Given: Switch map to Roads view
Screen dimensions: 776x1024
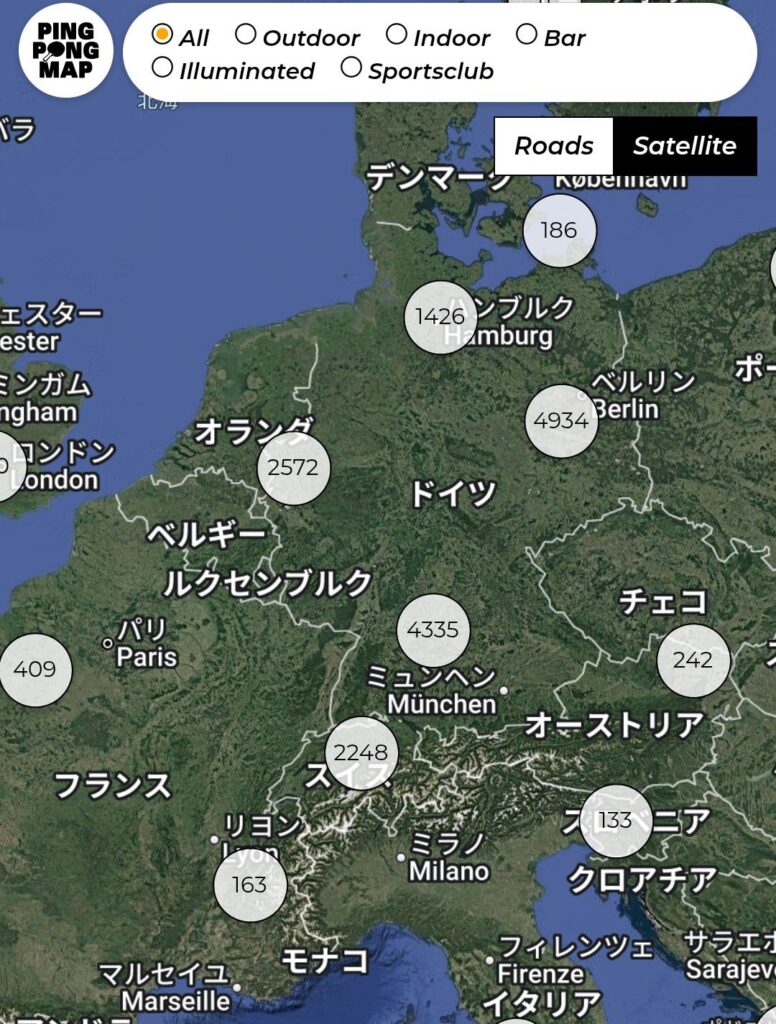Looking at the screenshot, I should point(554,146).
